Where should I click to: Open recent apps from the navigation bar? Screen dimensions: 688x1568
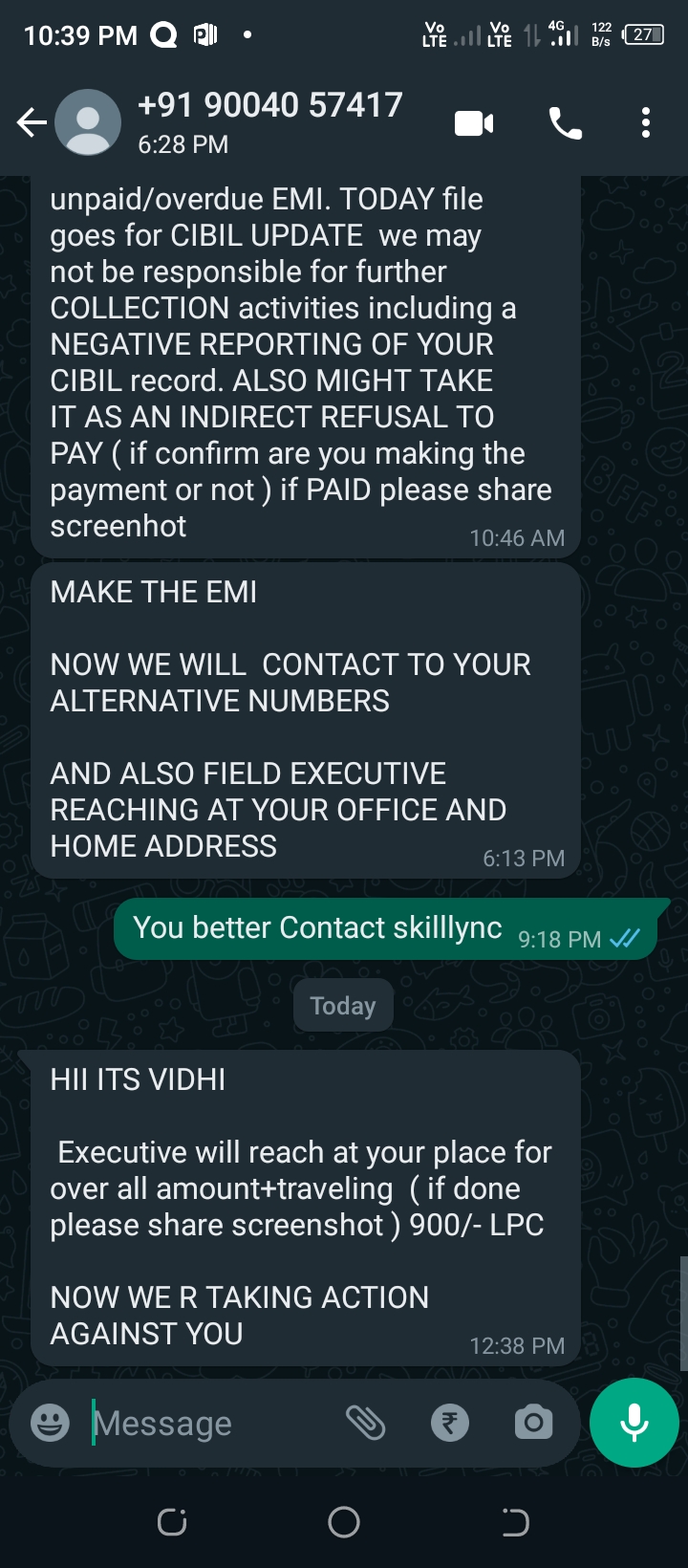coord(172,1522)
